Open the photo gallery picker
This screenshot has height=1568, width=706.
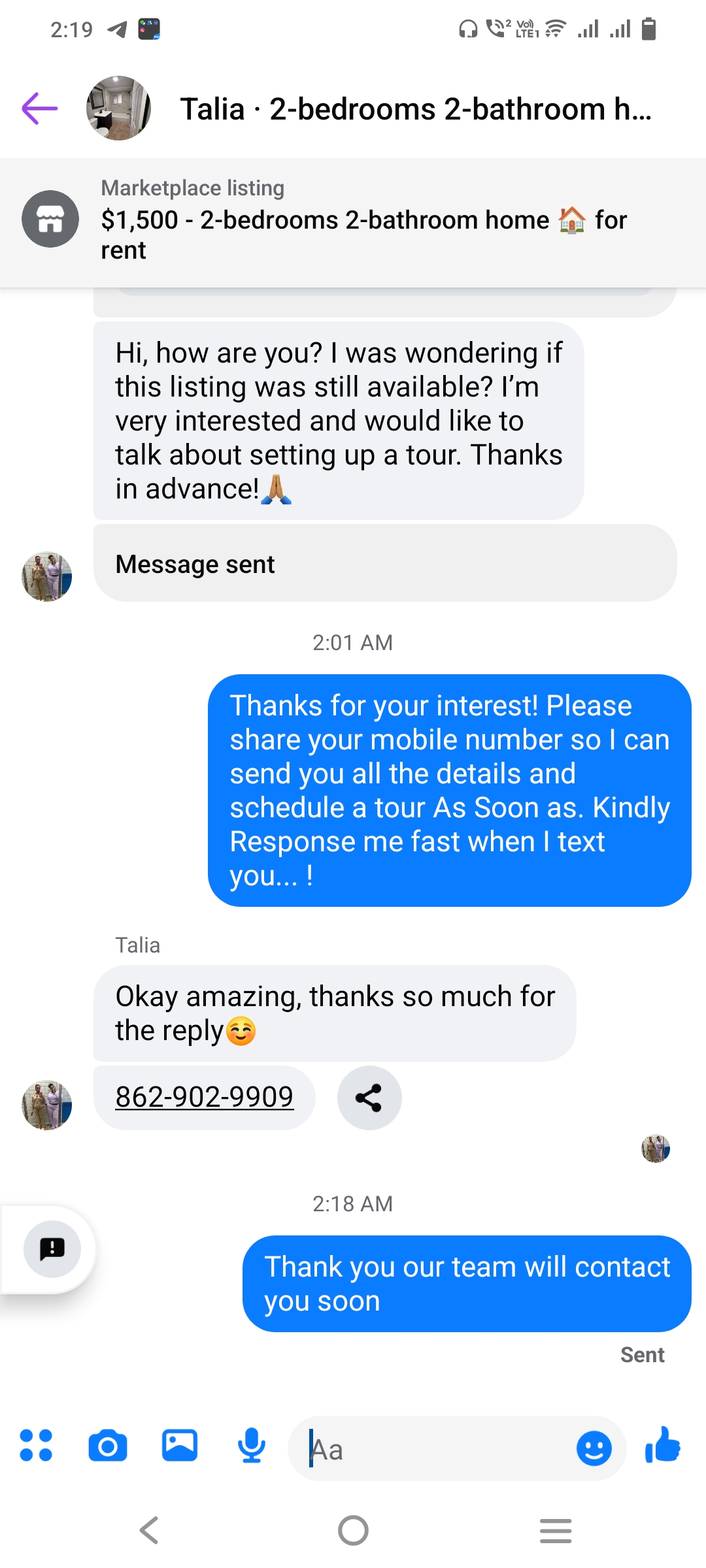(x=180, y=1445)
